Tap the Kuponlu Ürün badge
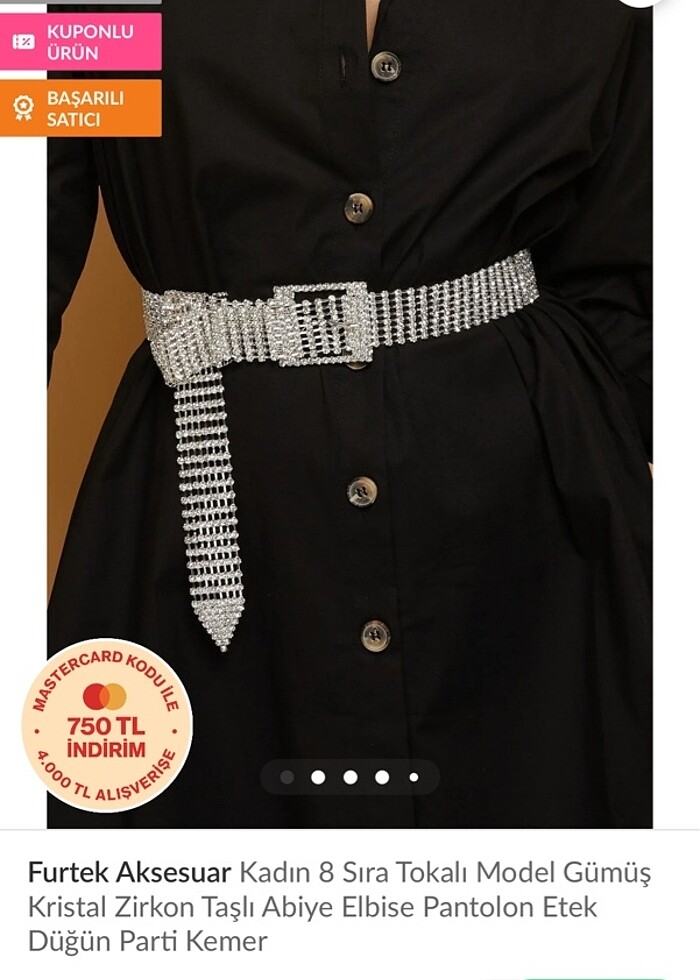Screen dimensions: 700x980 tap(80, 42)
